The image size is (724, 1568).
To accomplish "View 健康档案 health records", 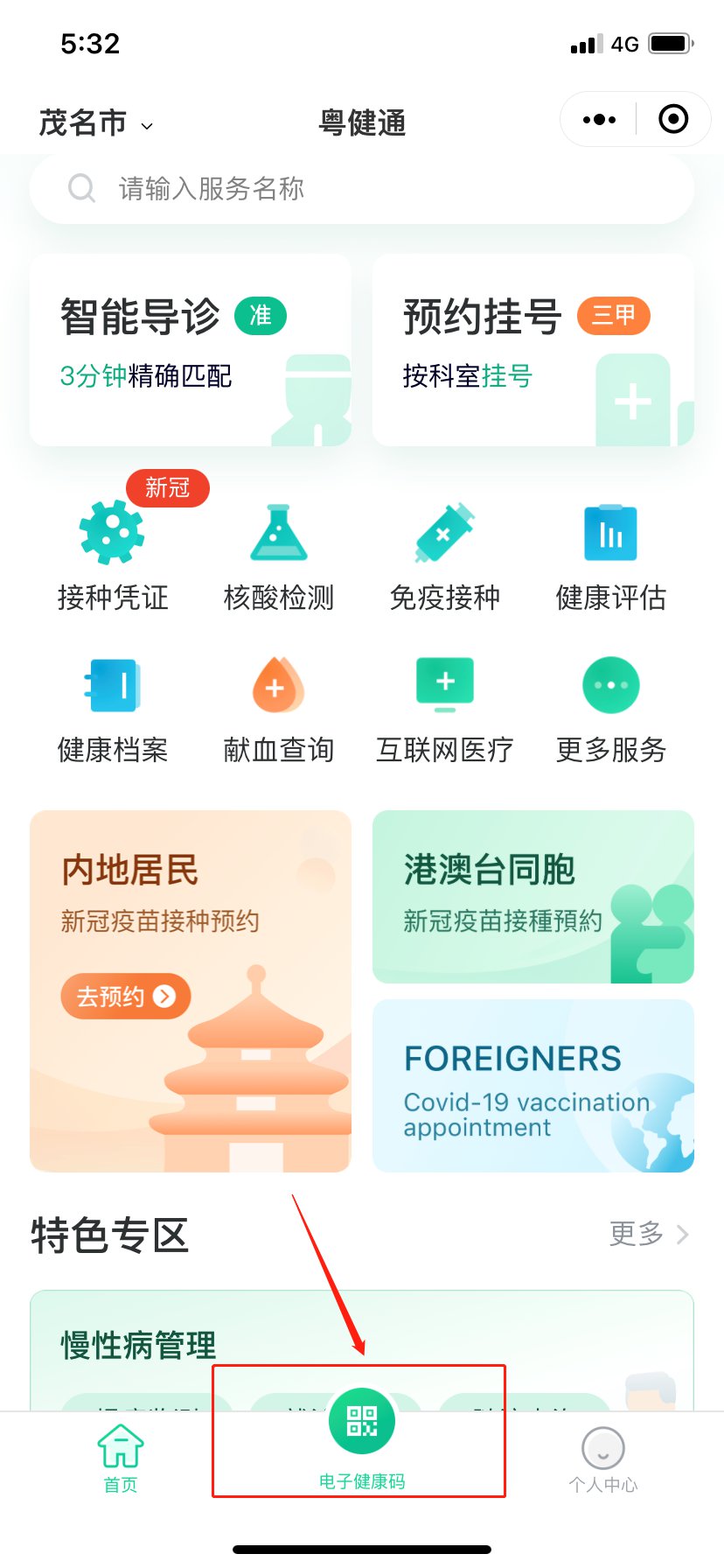I will point(113,709).
